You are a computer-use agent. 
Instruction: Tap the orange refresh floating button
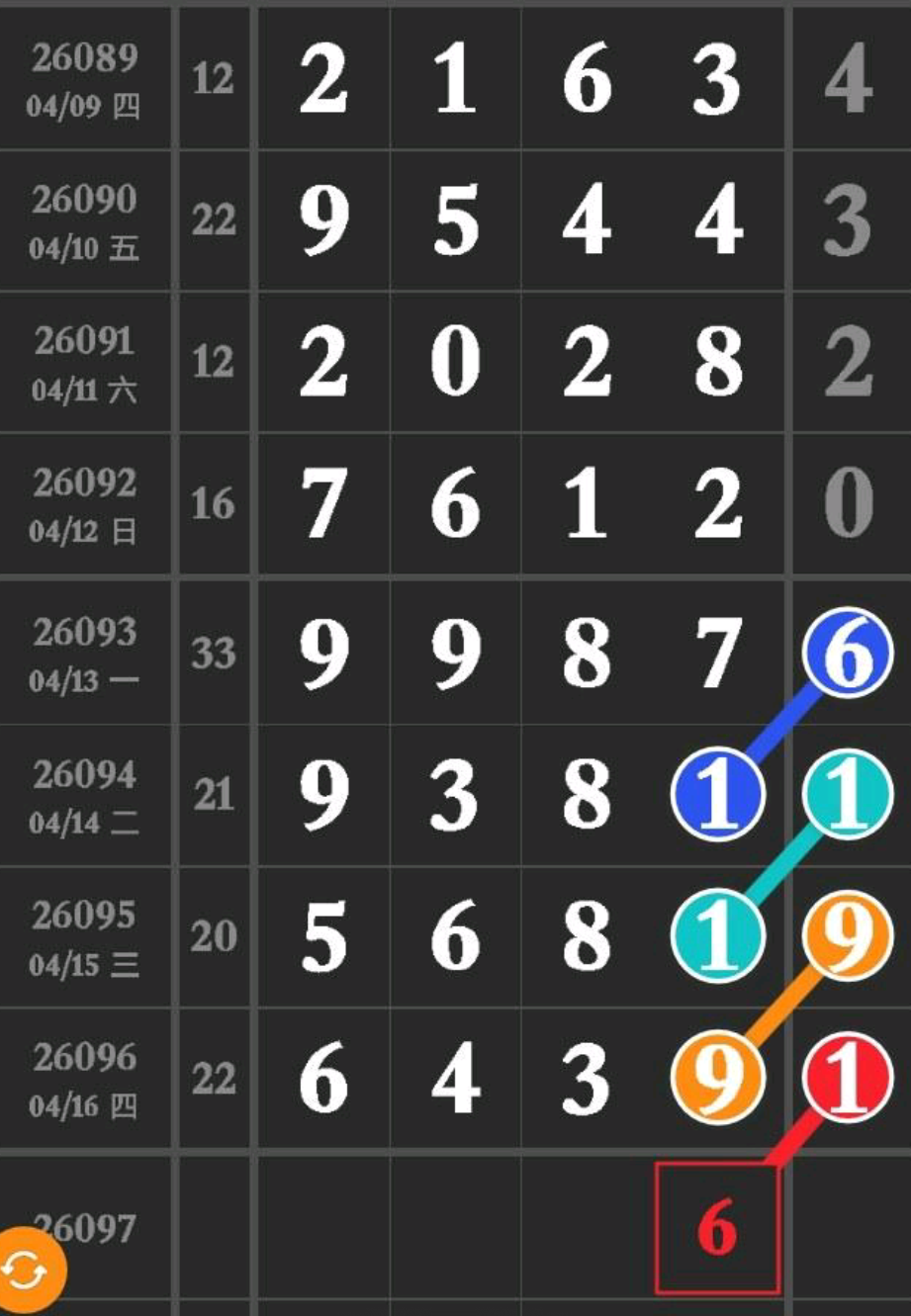click(26, 1271)
